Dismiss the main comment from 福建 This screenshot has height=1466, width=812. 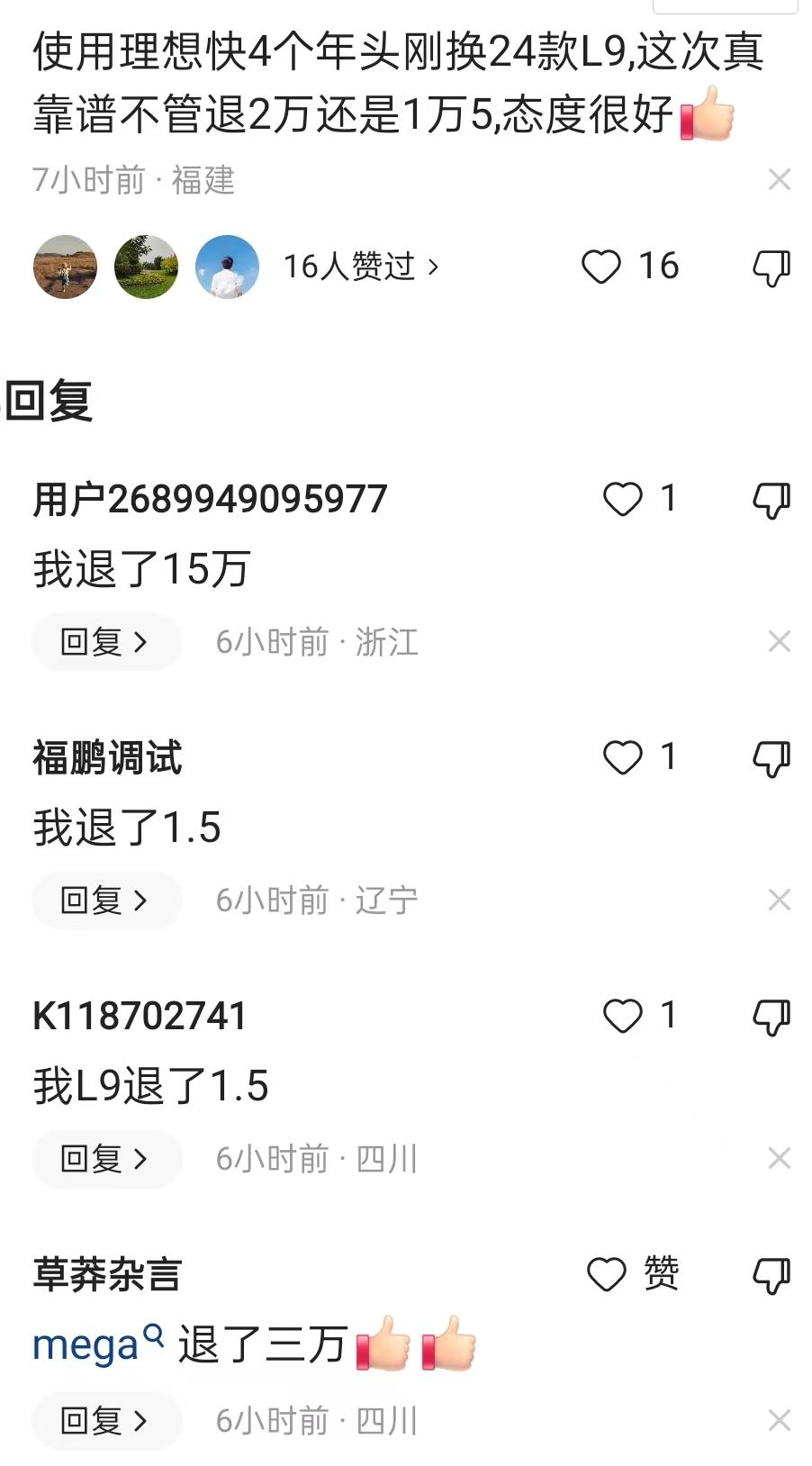click(779, 180)
